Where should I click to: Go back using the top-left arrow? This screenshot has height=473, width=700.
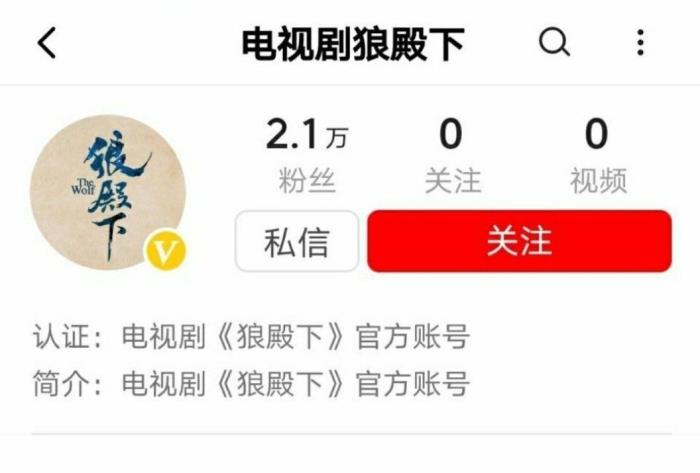coord(46,43)
